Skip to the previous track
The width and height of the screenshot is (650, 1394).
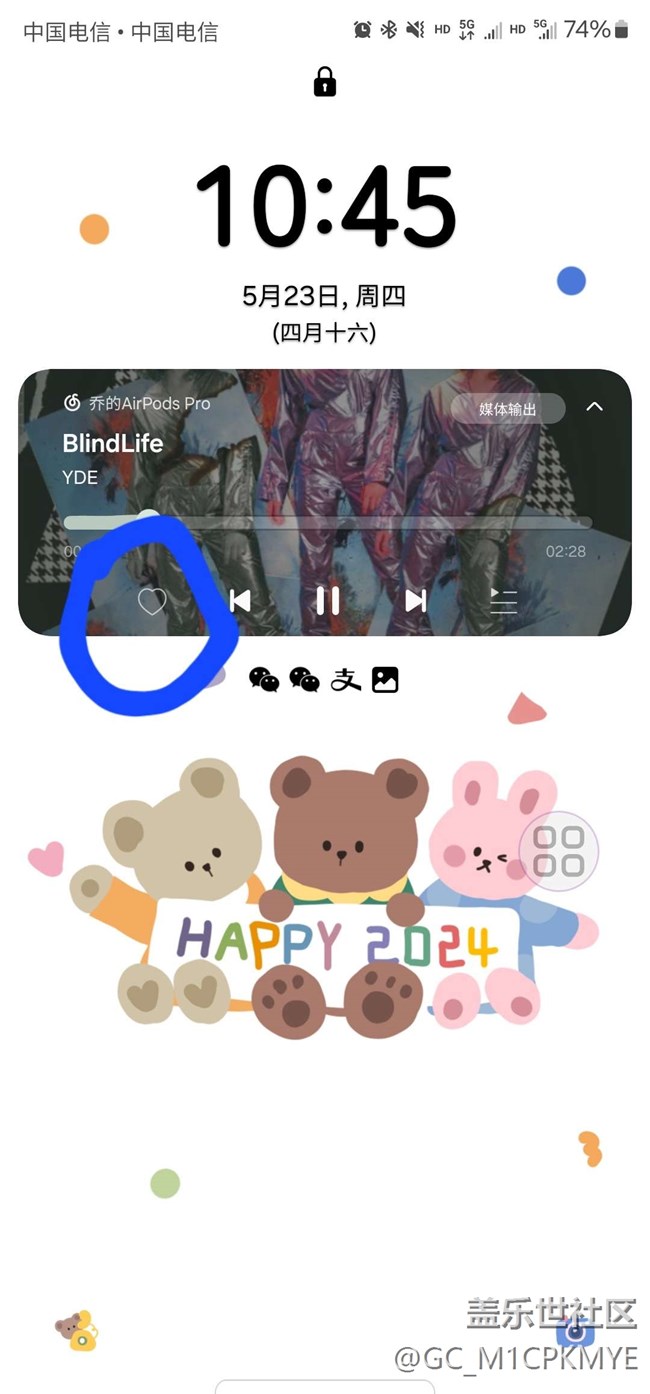(240, 600)
